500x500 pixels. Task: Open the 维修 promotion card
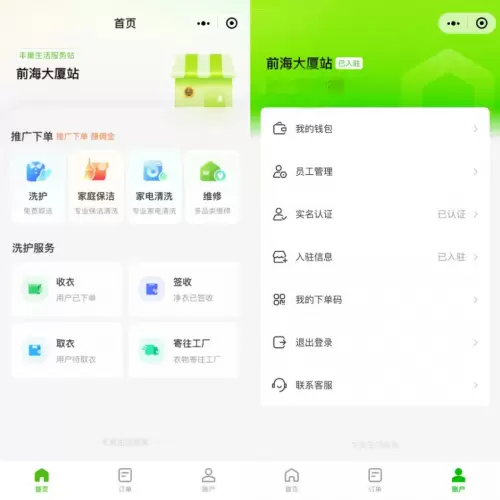coord(212,187)
